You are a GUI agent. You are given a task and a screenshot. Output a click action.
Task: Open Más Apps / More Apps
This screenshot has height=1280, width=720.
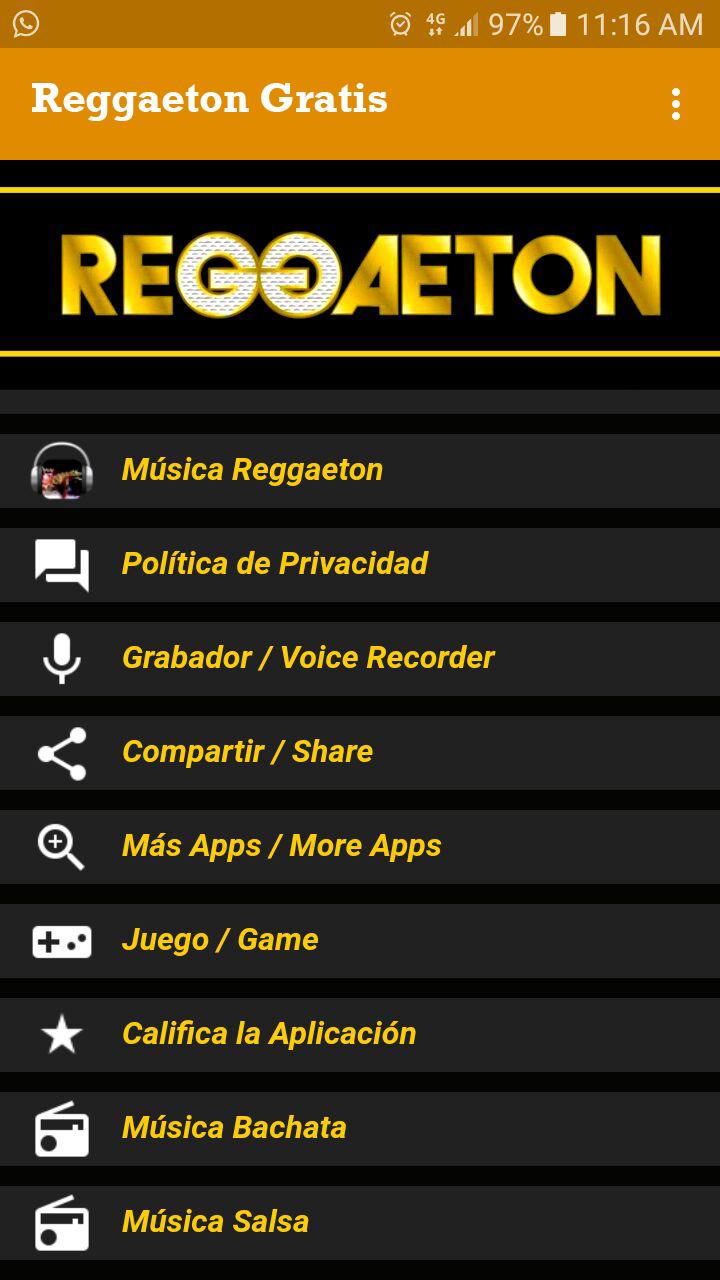[x=360, y=846]
